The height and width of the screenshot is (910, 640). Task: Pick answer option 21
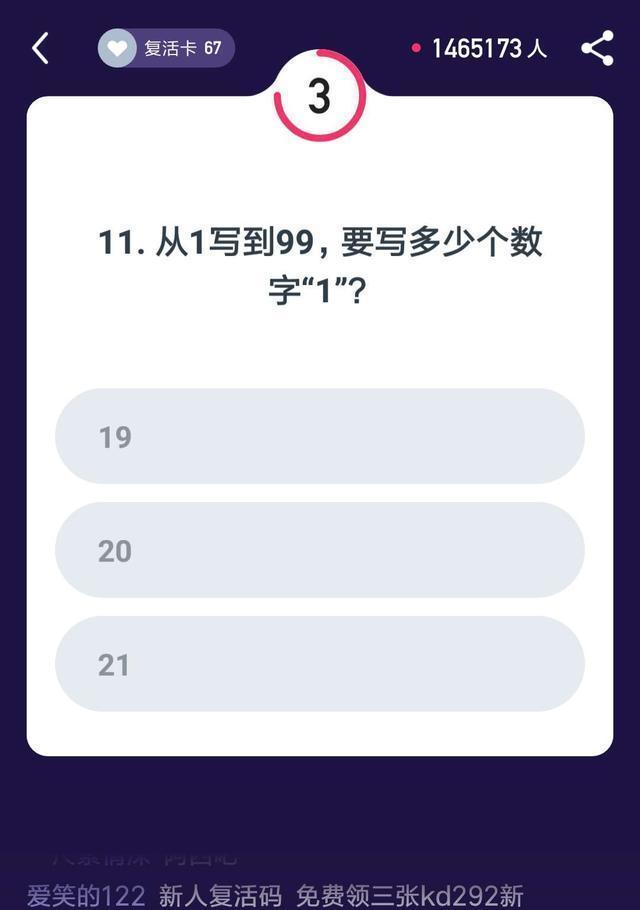[319, 665]
